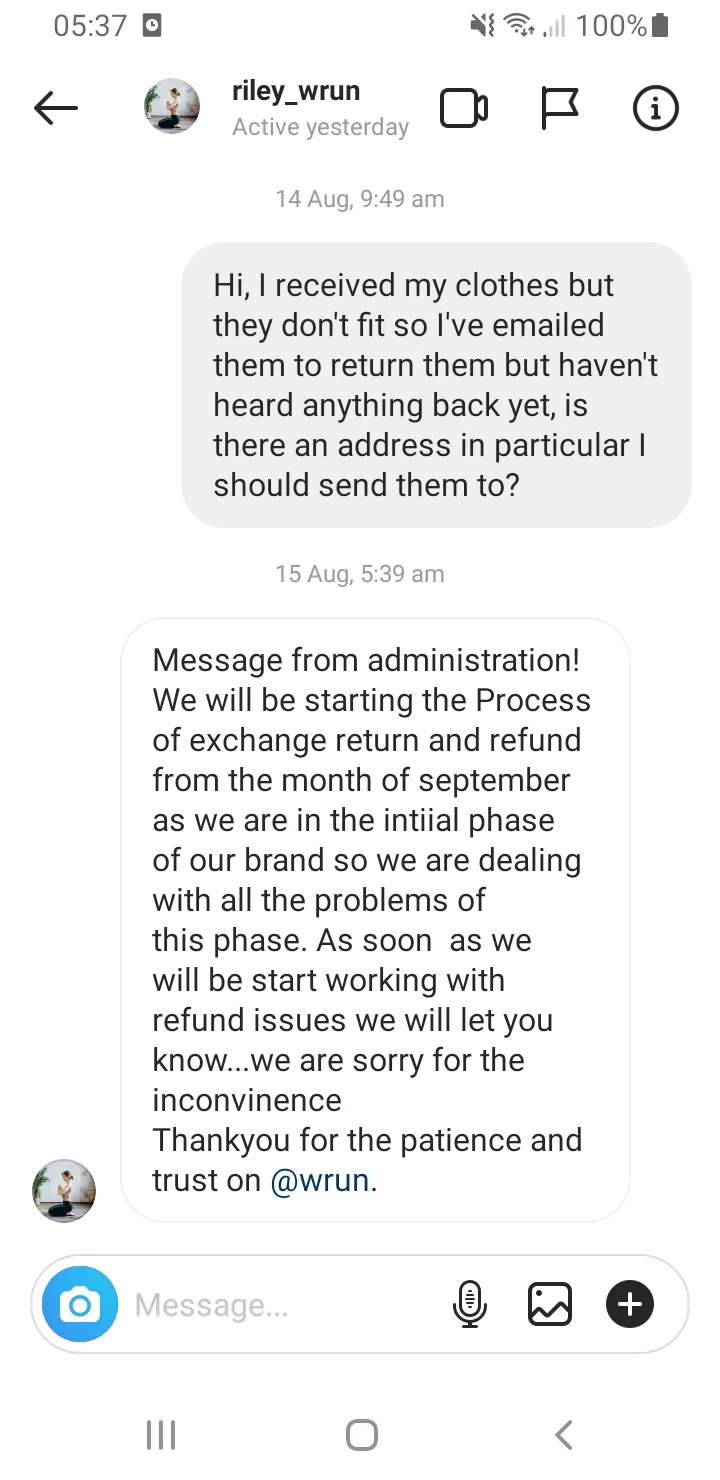The image size is (720, 1480).
Task: Go to the system home screen
Action: (x=362, y=1435)
